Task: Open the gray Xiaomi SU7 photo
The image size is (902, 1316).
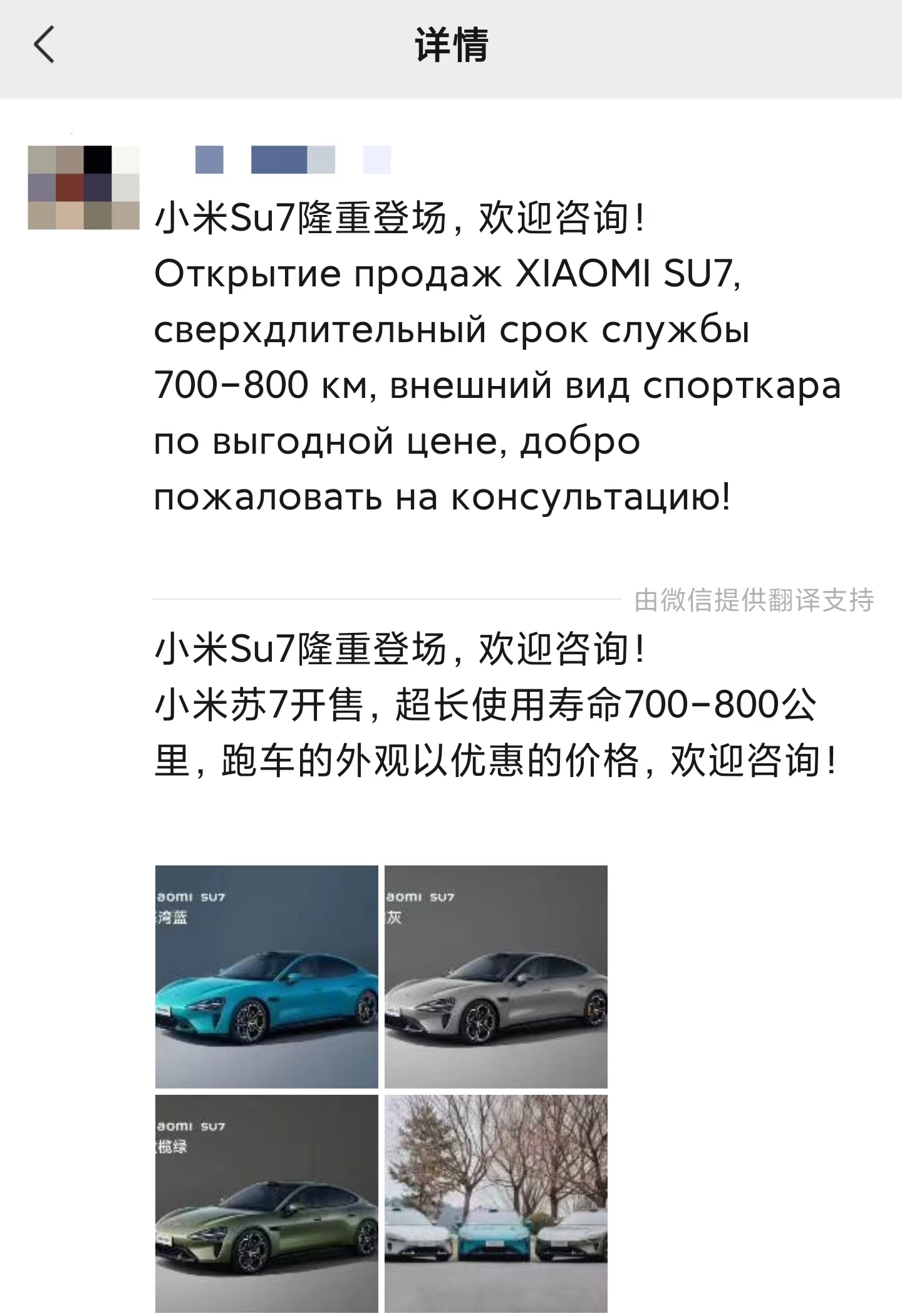Action: point(495,976)
